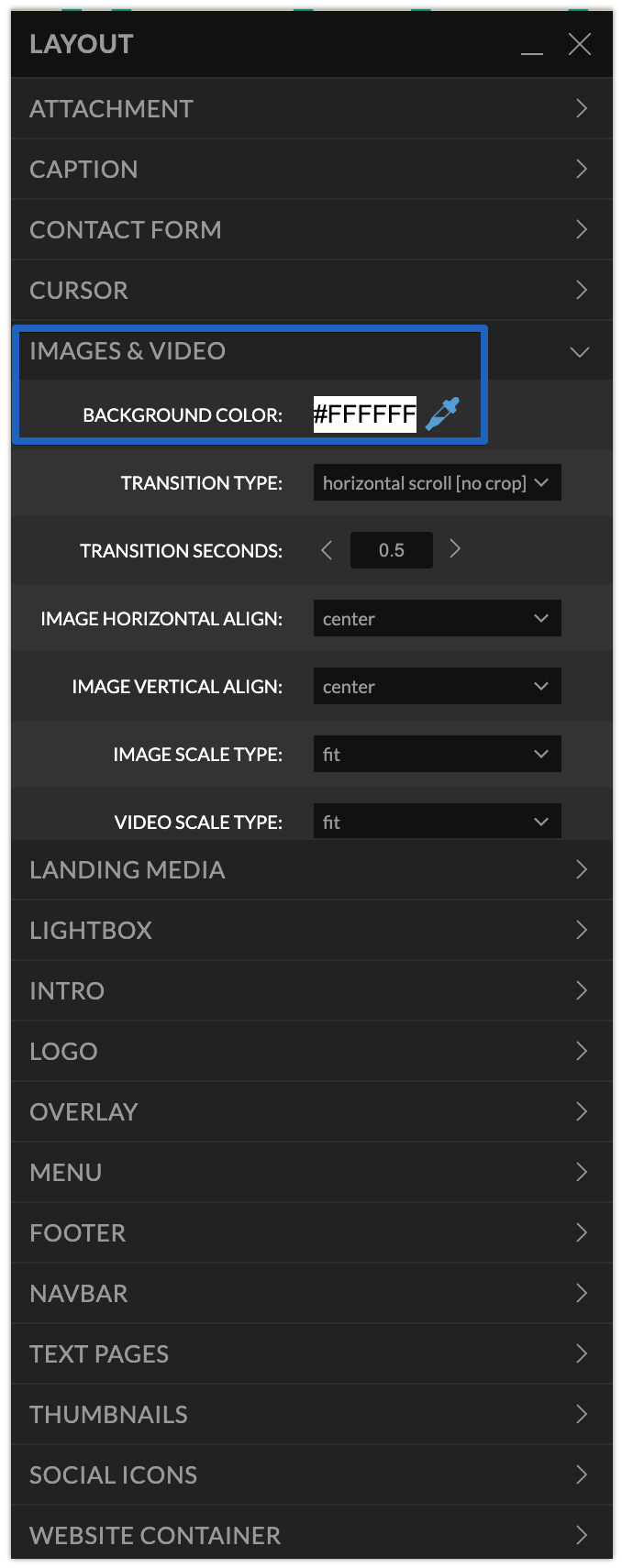Open Contact Form settings

(x=312, y=229)
